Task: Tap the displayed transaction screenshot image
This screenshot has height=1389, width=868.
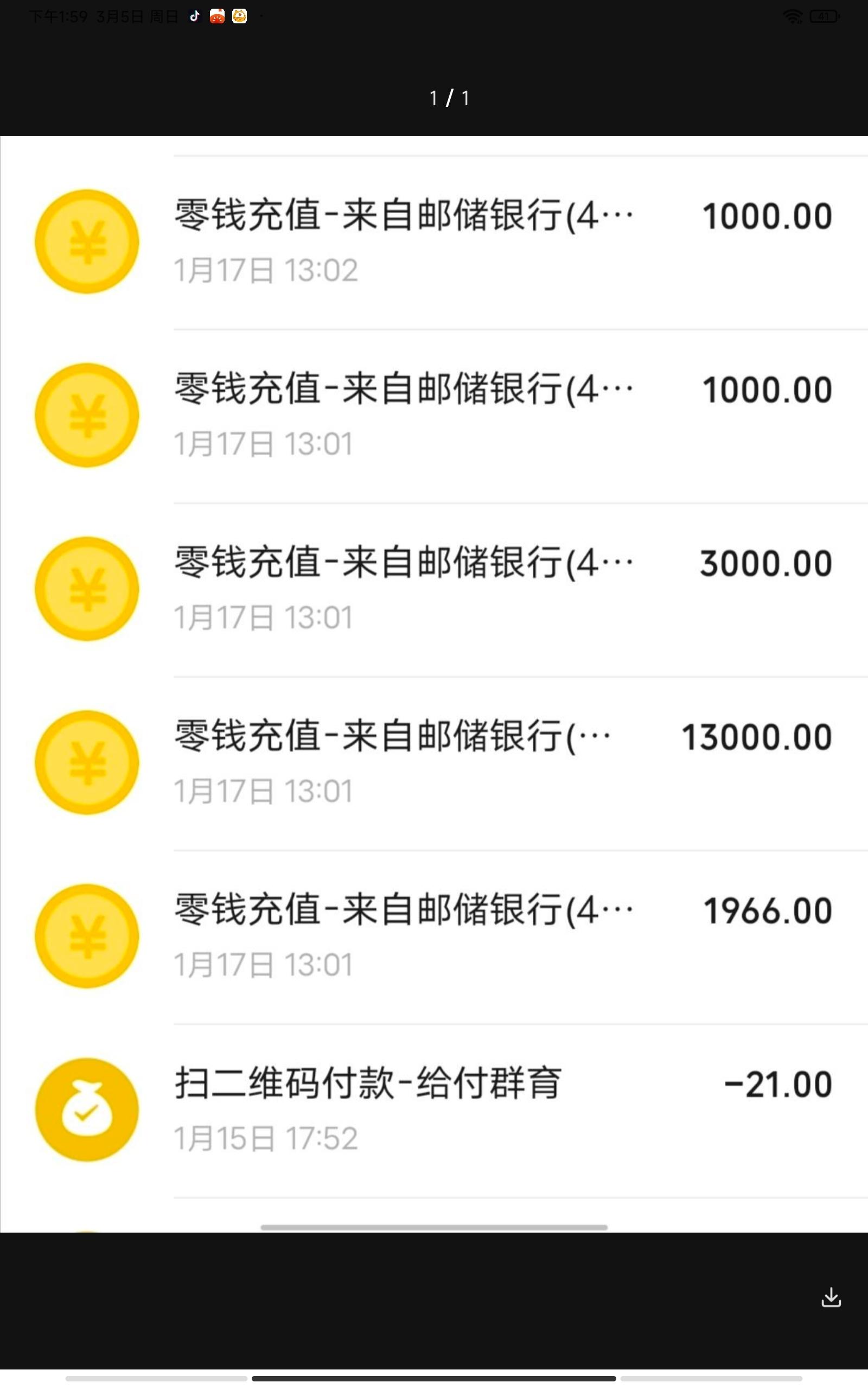Action: [434, 684]
